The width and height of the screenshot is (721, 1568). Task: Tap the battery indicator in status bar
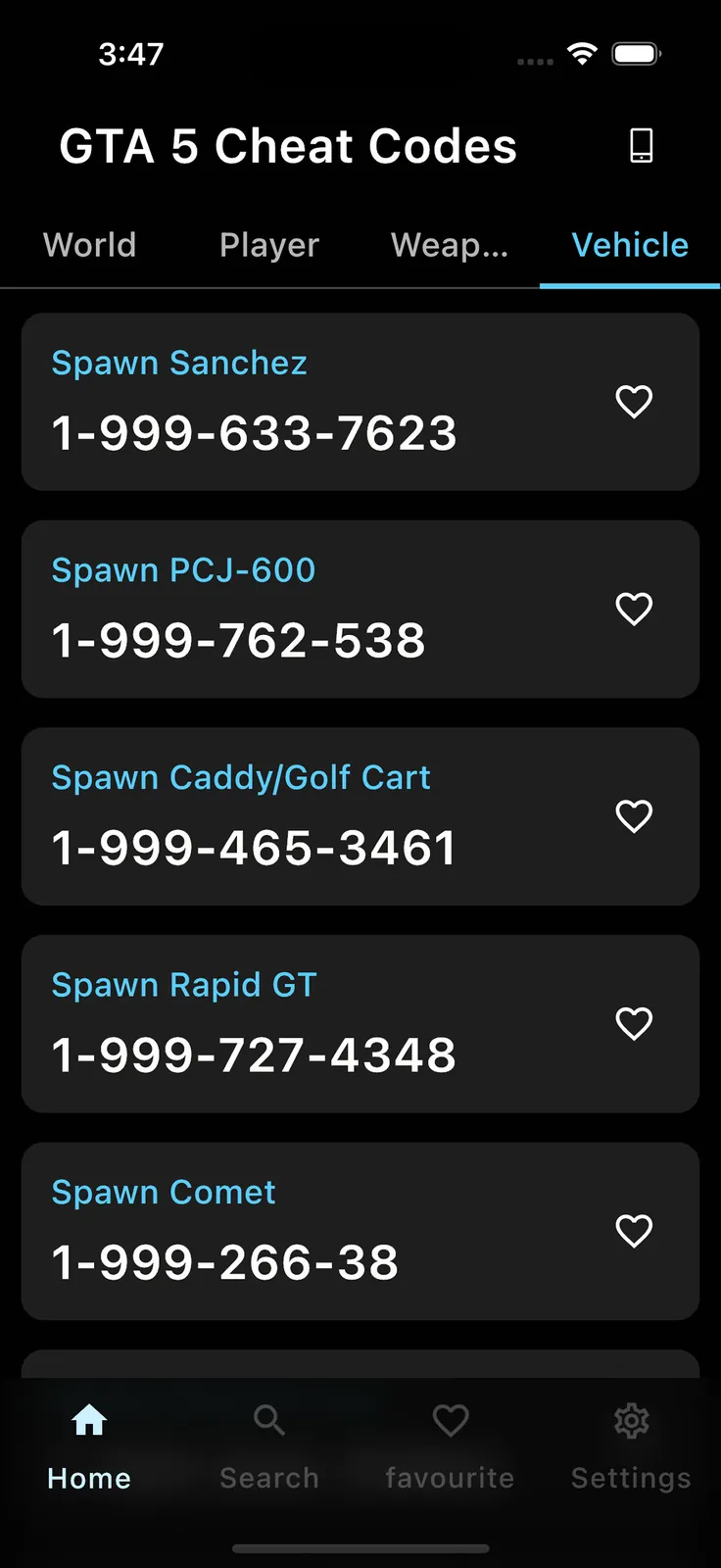(x=637, y=55)
